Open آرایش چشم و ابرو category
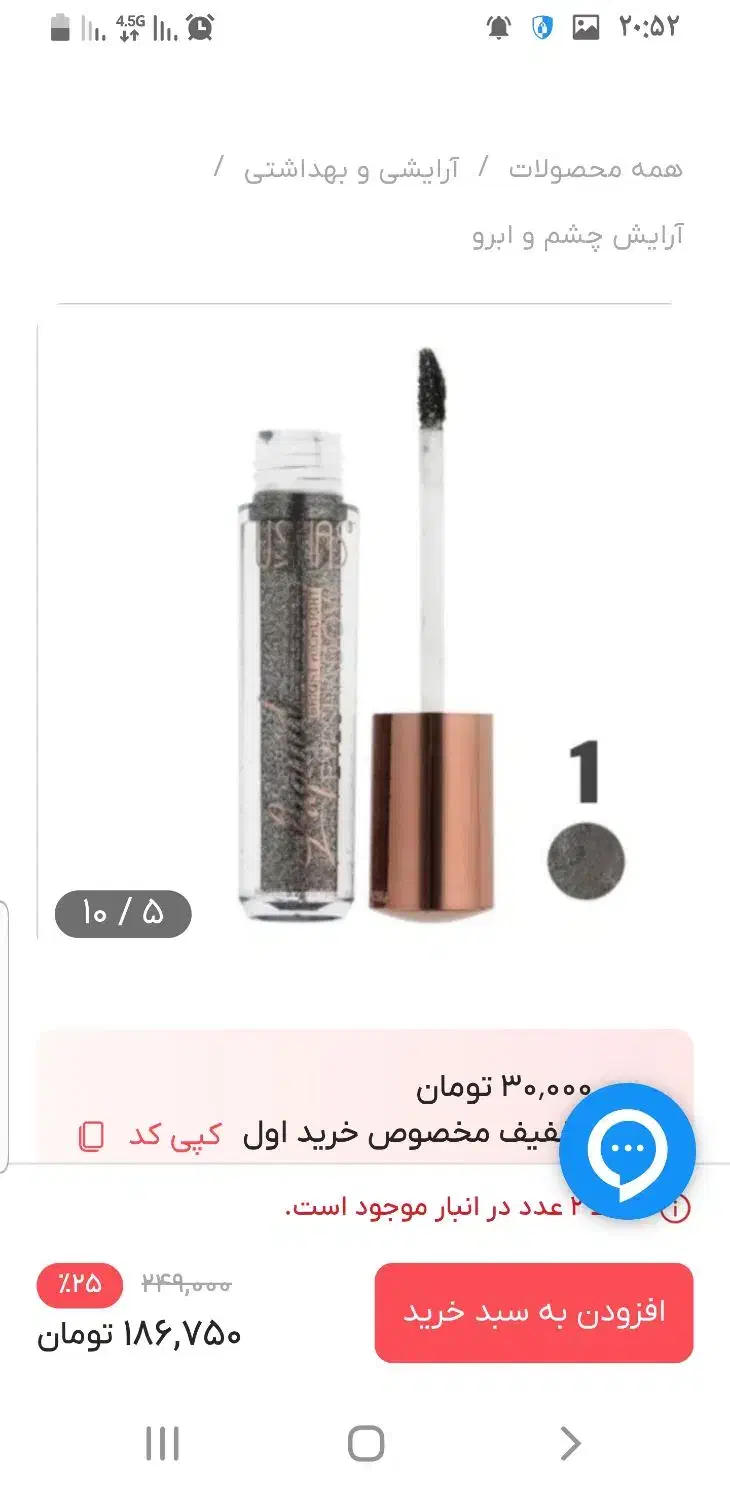The height and width of the screenshot is (1500, 730). pyautogui.click(x=578, y=236)
